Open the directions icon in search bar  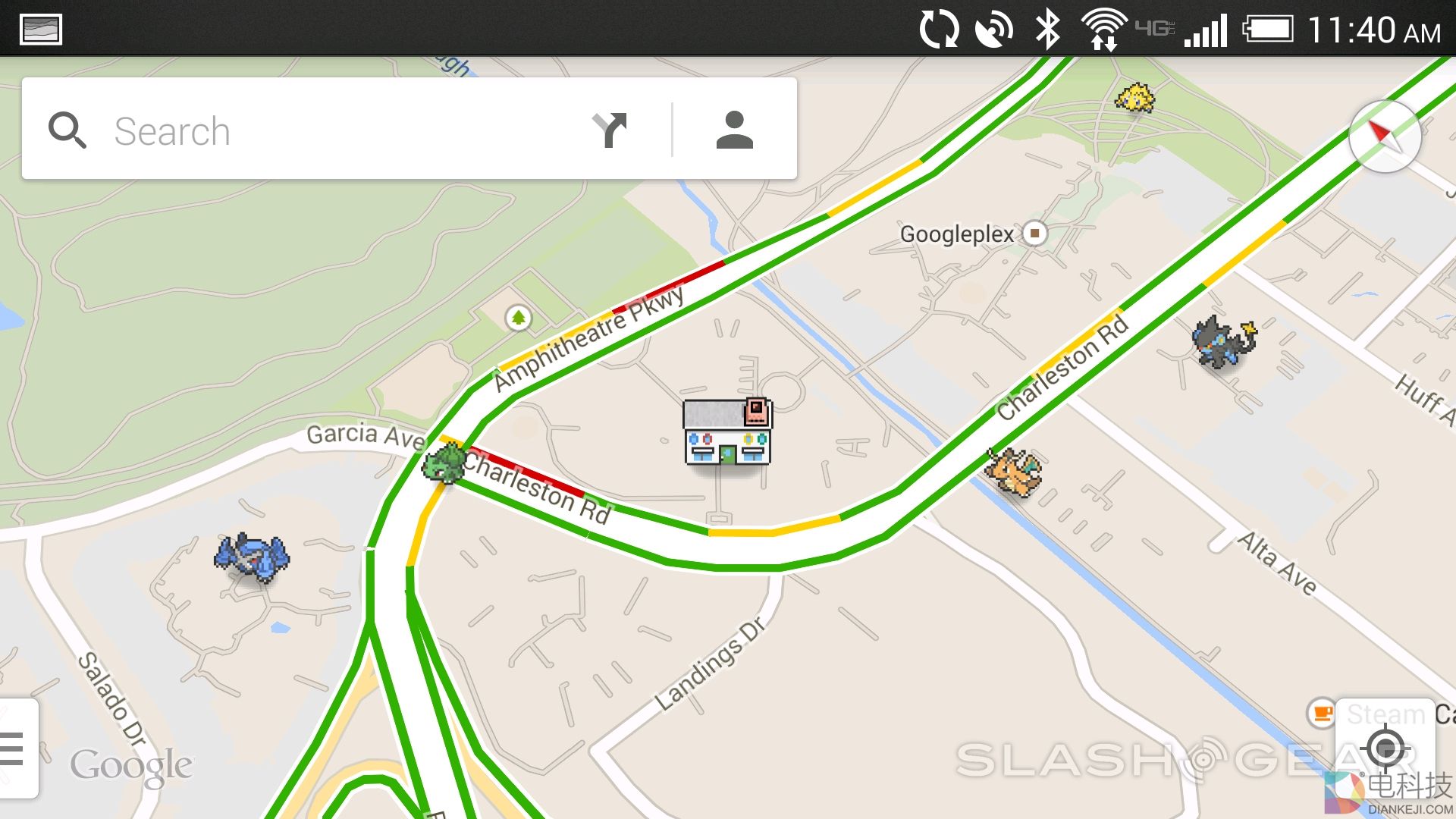610,130
